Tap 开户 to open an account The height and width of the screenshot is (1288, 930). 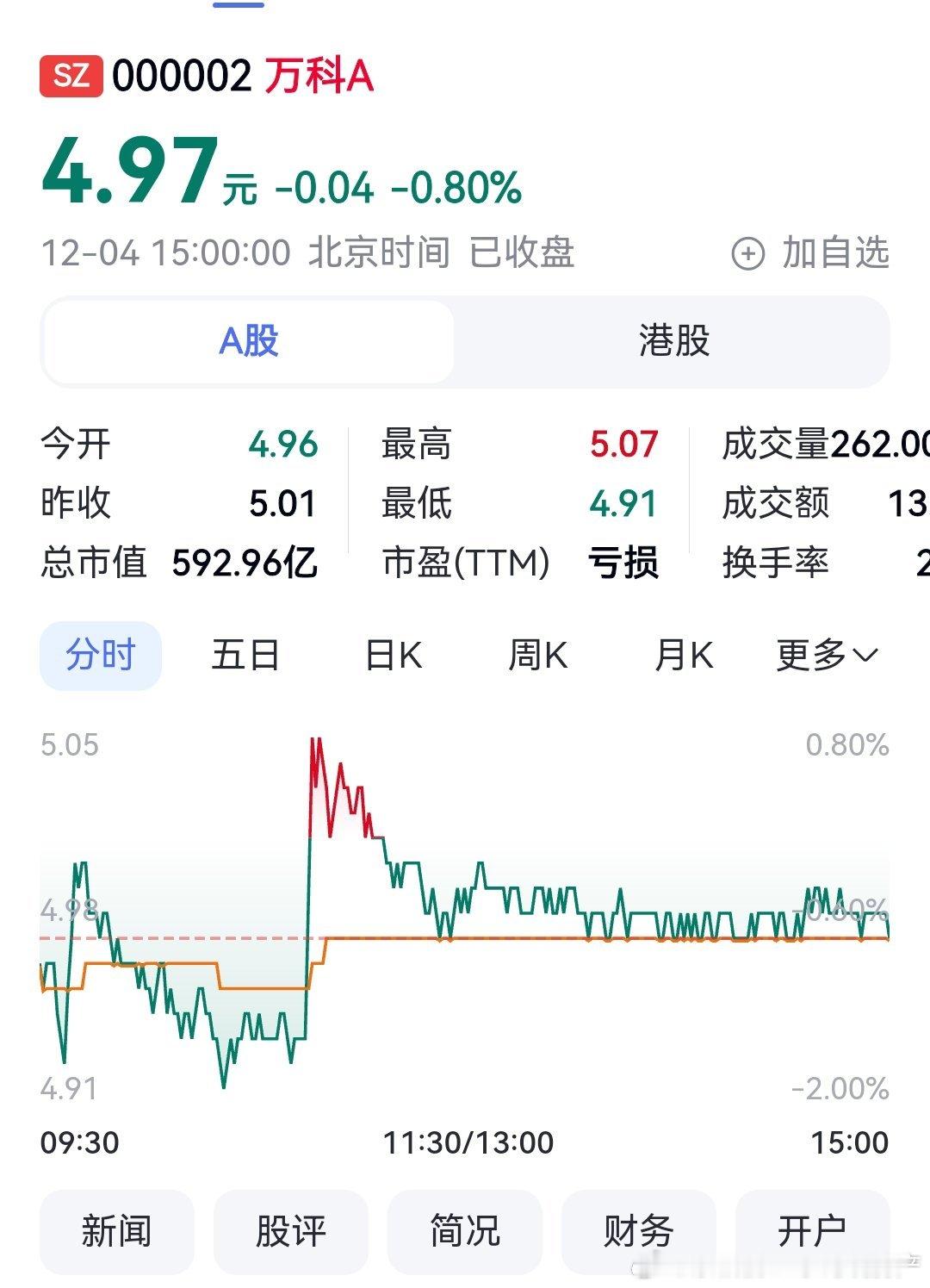pos(811,1232)
